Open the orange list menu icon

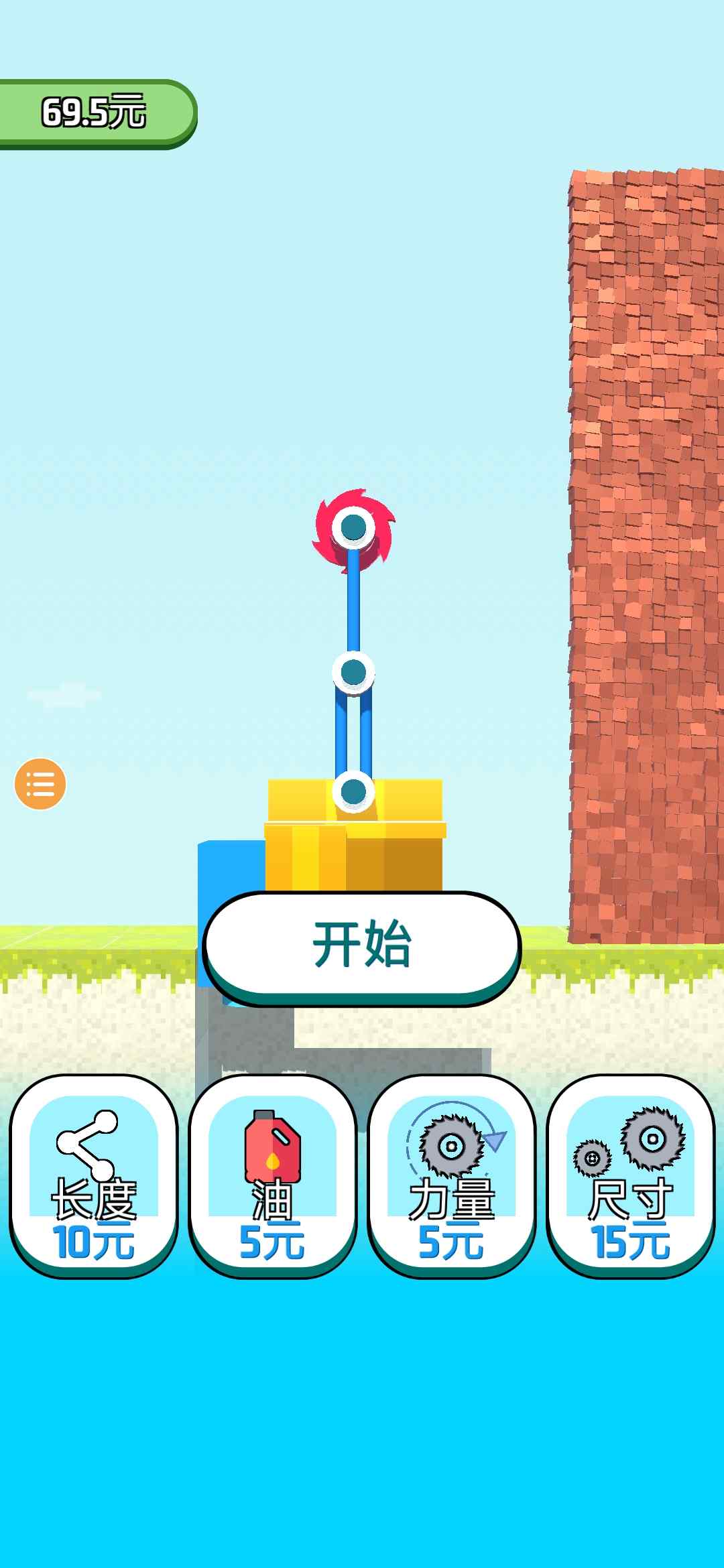click(40, 784)
